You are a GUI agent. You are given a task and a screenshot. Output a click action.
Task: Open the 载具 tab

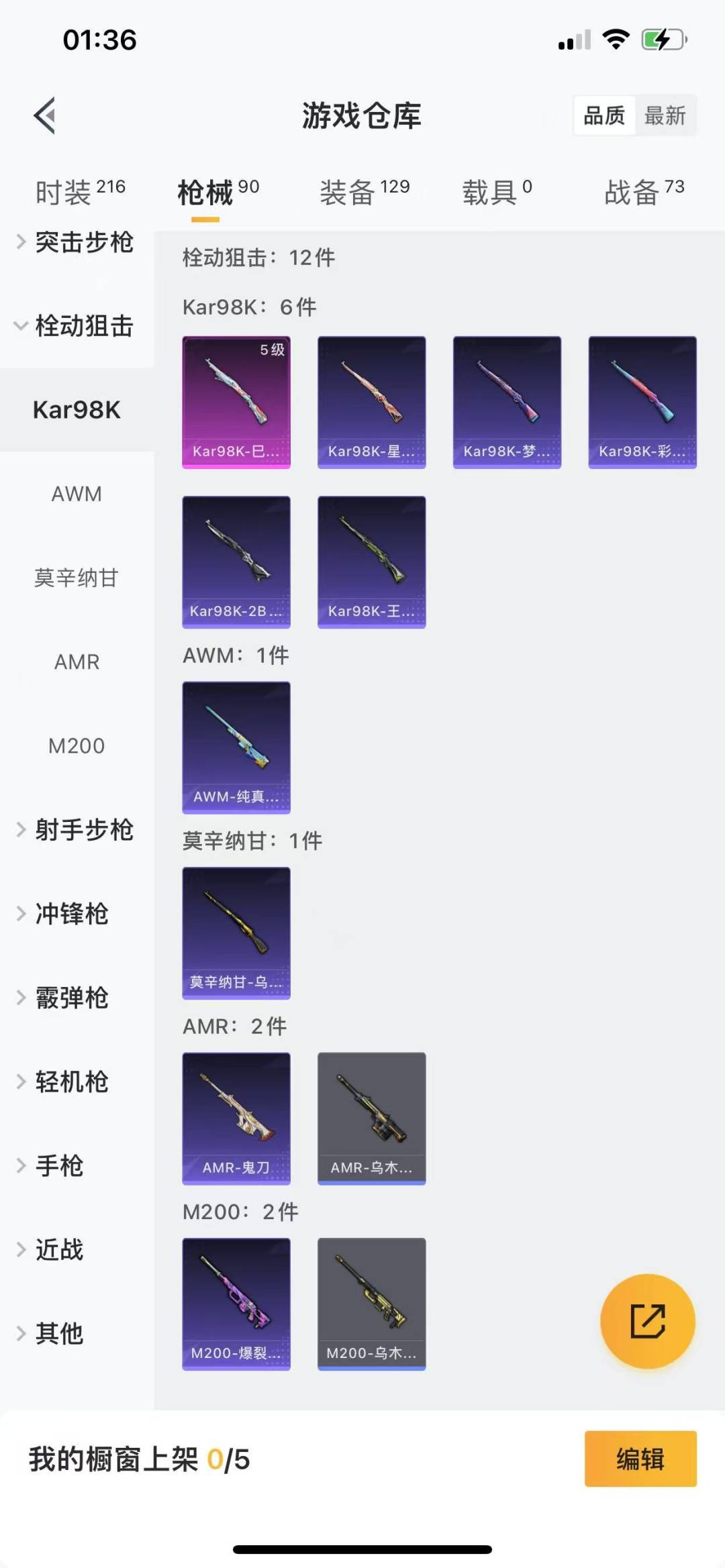pos(497,193)
